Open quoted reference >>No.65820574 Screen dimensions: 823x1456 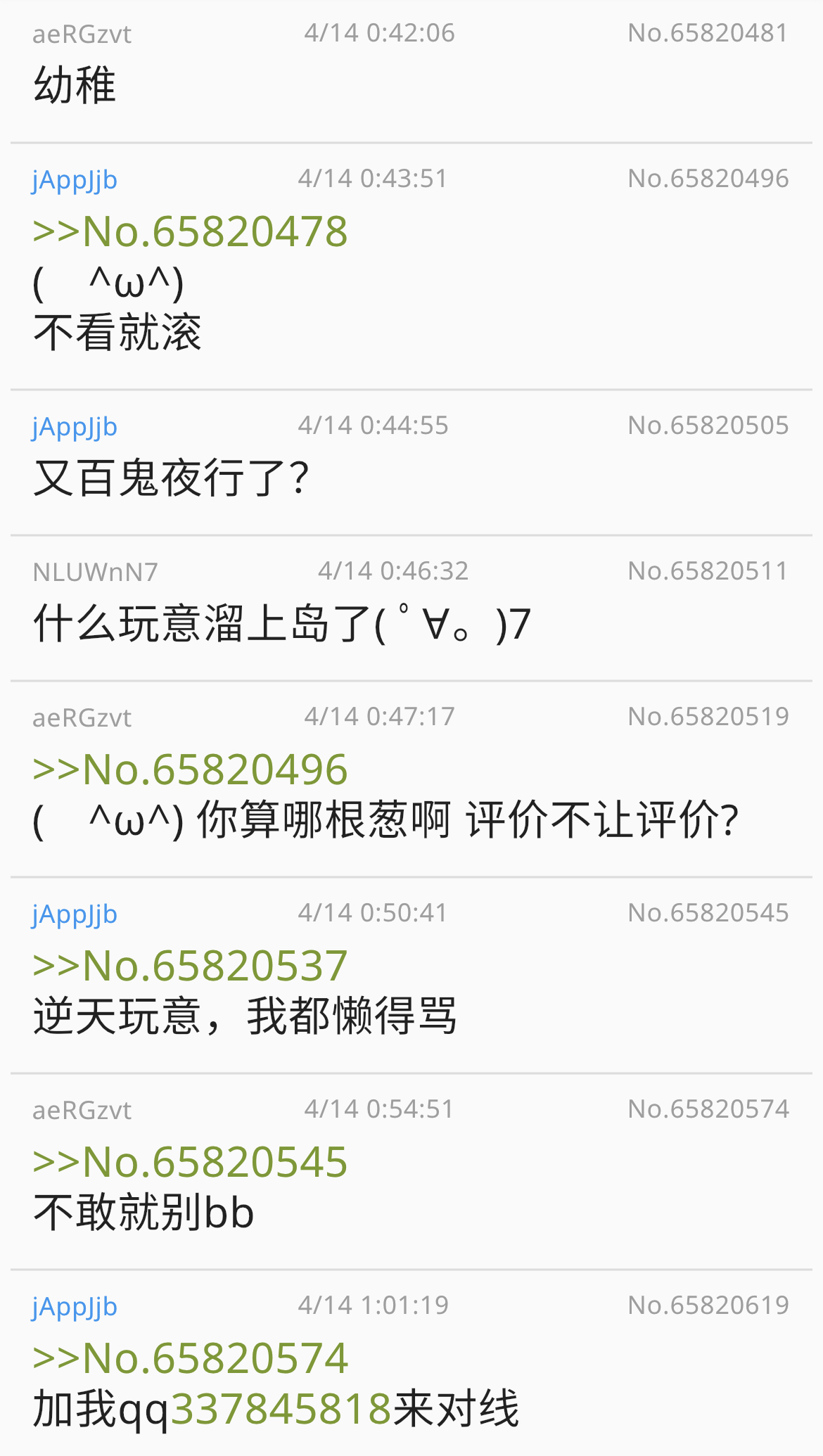[190, 1358]
